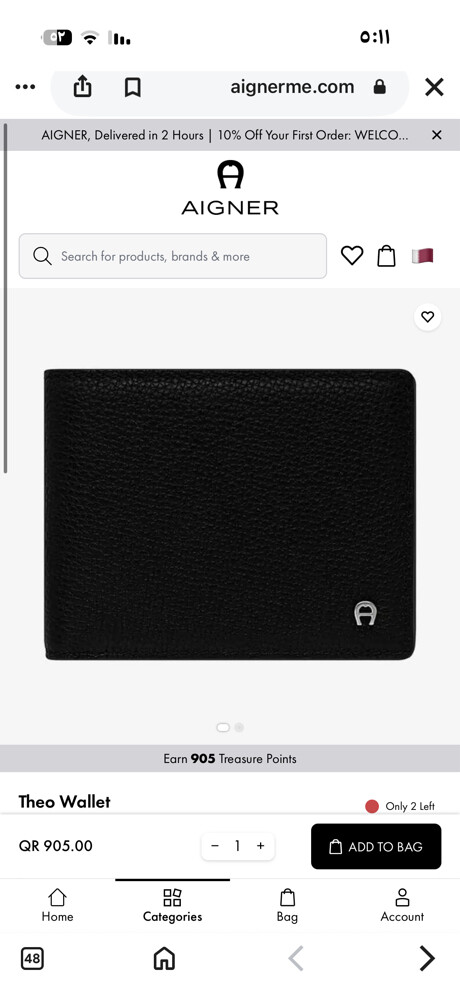Open the browser three-dot overflow menu
This screenshot has height=1000, width=460.
25,87
